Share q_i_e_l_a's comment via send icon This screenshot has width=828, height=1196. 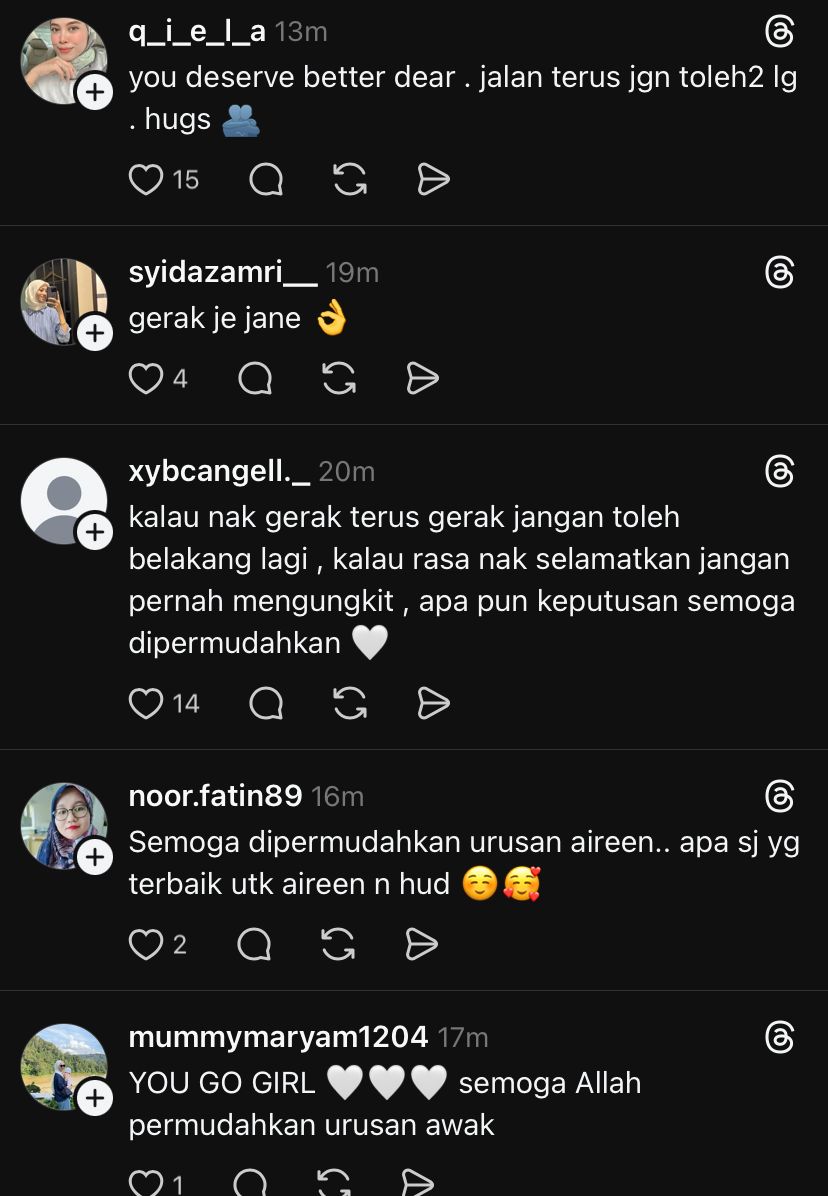(x=433, y=180)
